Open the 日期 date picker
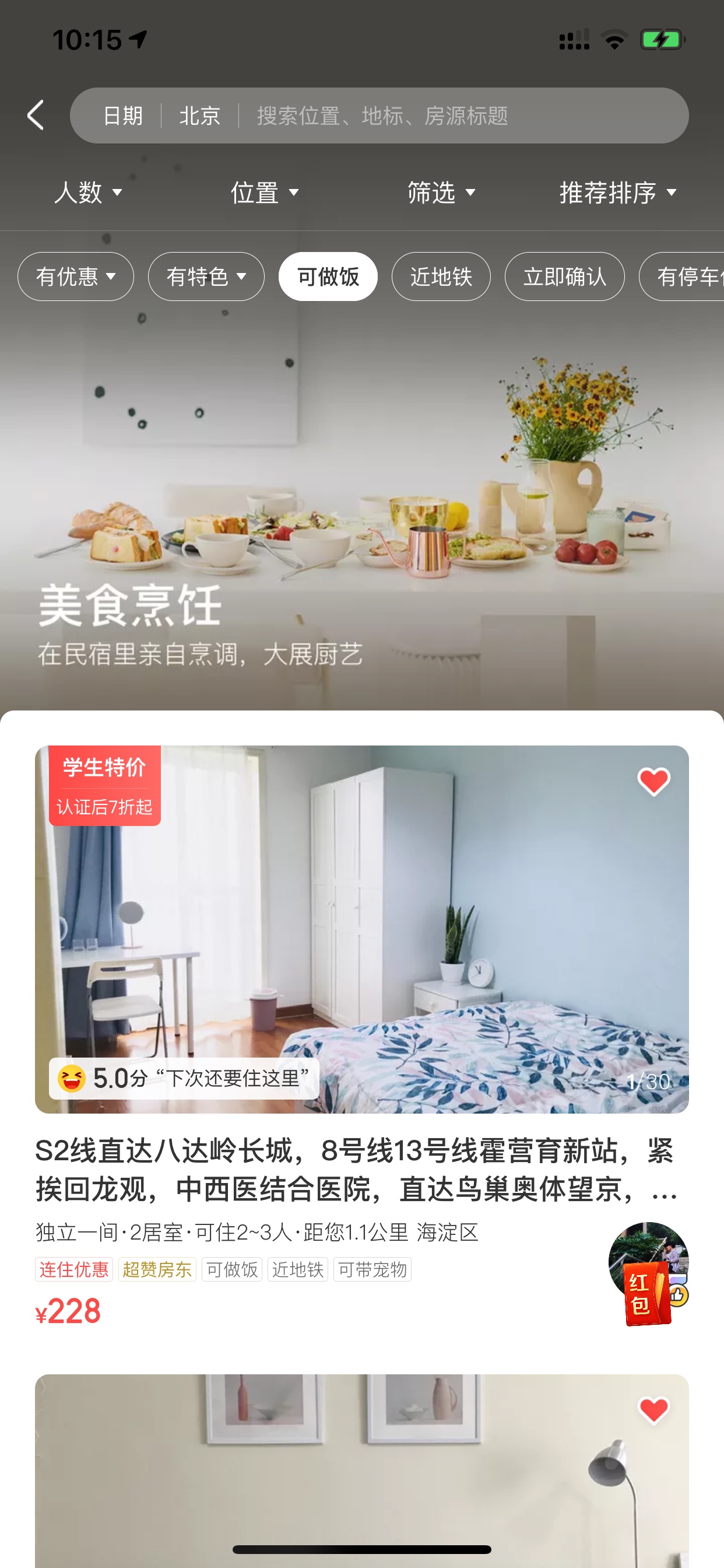This screenshot has width=724, height=1568. click(x=122, y=116)
